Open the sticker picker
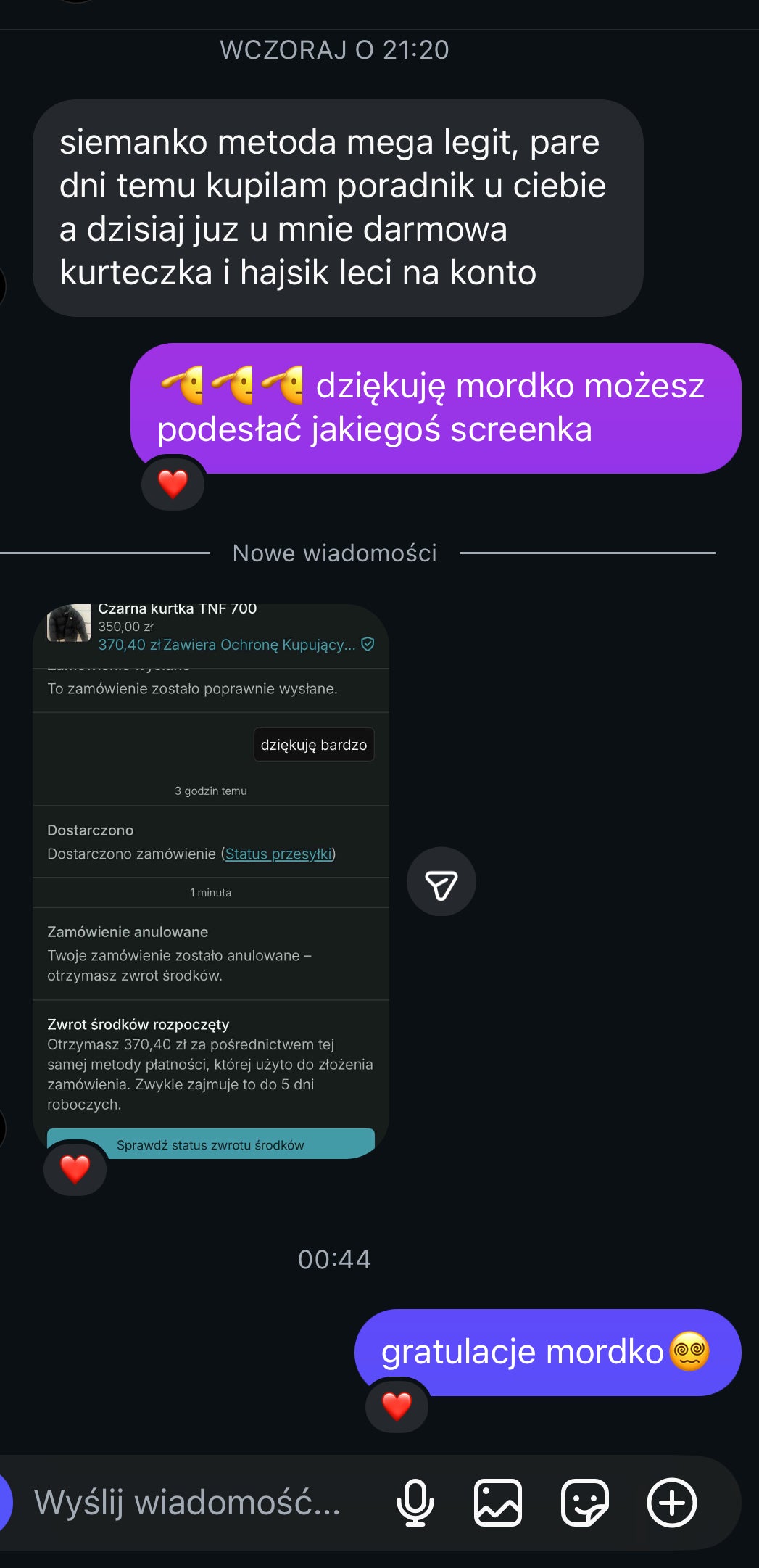Image resolution: width=759 pixels, height=1568 pixels. click(584, 1503)
